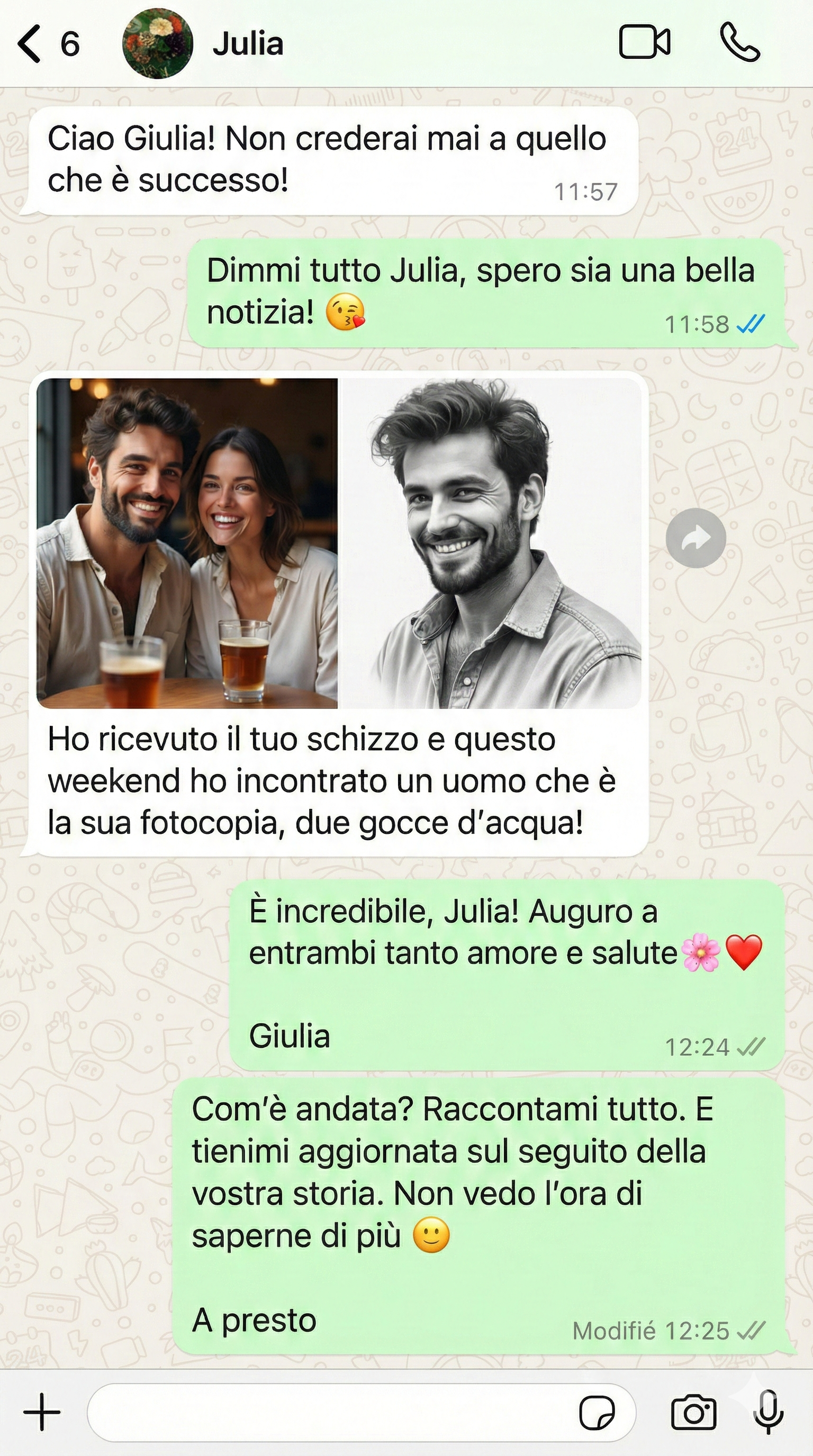Start a voice call with Julia
The width and height of the screenshot is (813, 1456).
coord(739,42)
